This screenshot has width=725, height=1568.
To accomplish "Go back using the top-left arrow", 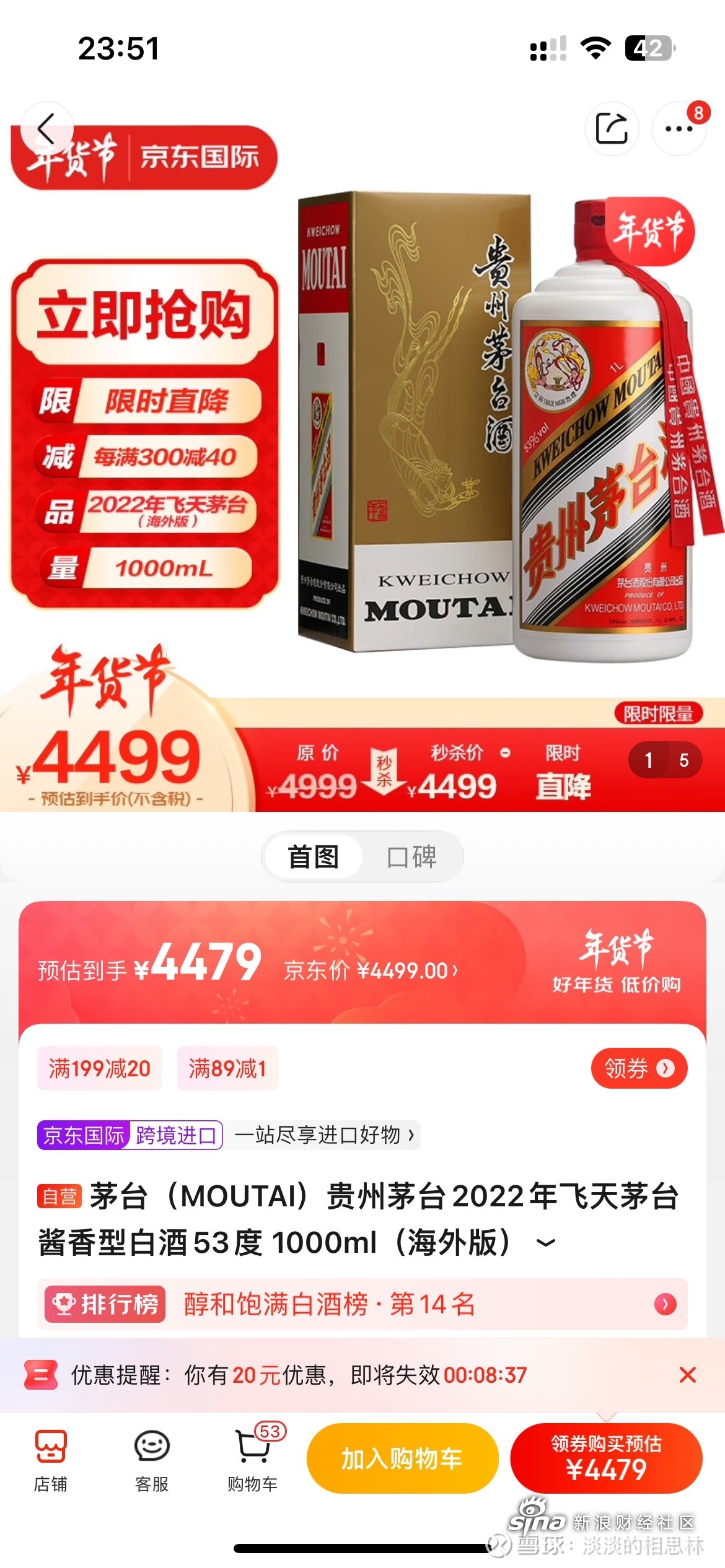I will [x=46, y=129].
